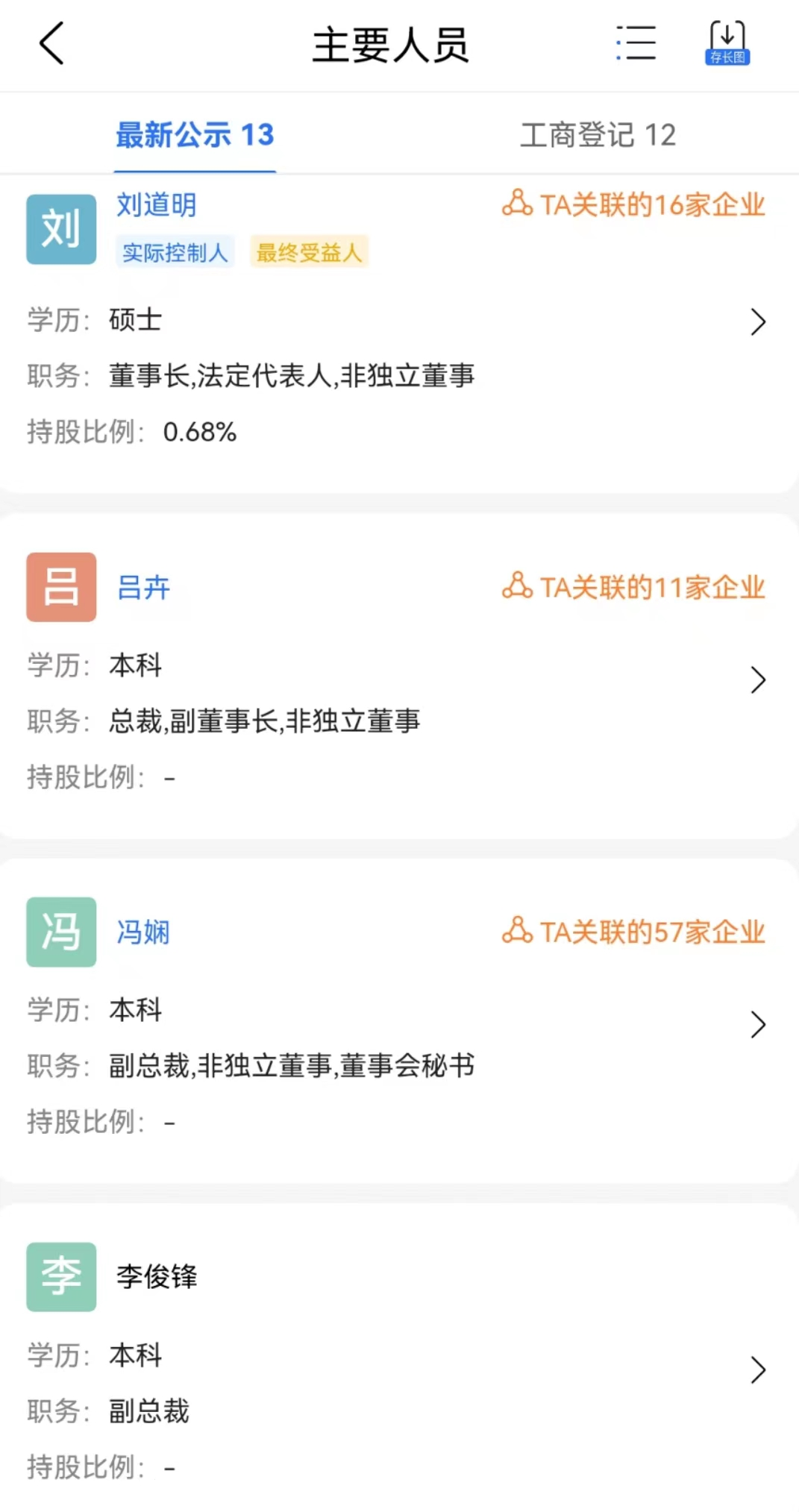This screenshot has width=799, height=1512.
Task: Save page as long image (存长图)
Action: [x=727, y=43]
